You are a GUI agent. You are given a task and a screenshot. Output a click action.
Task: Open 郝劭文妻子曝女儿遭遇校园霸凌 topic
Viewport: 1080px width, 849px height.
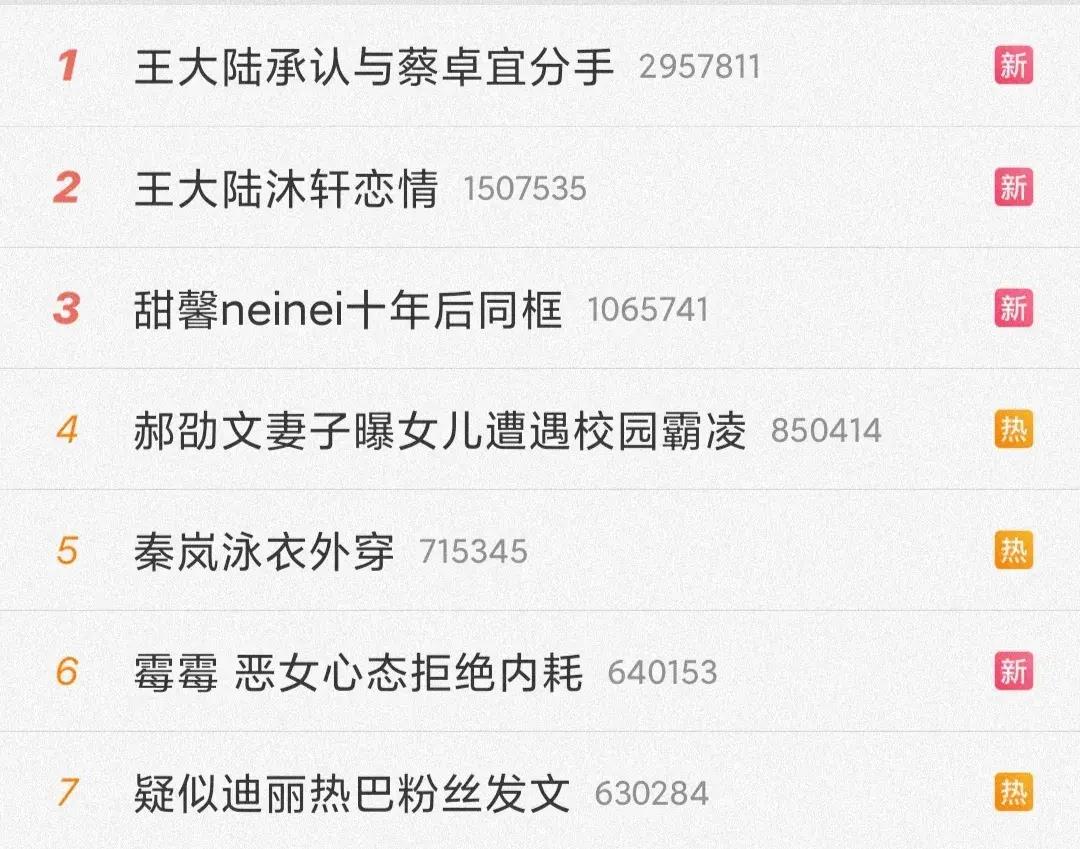(x=440, y=431)
